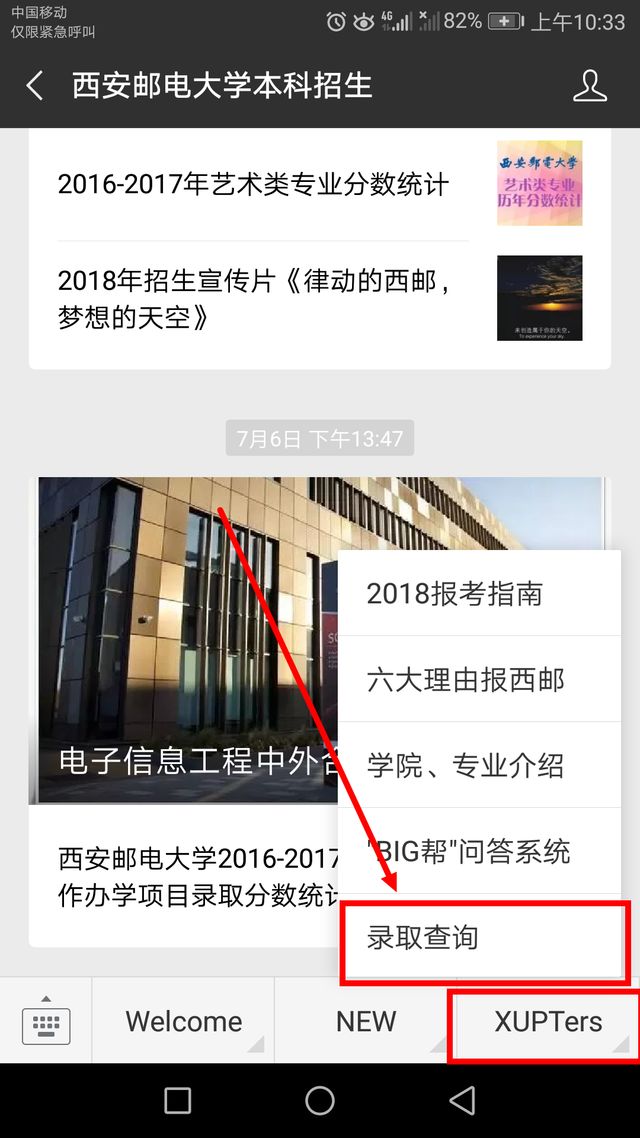Open 六大理由报西邮
Viewport: 640px width, 1138px height.
click(x=480, y=680)
